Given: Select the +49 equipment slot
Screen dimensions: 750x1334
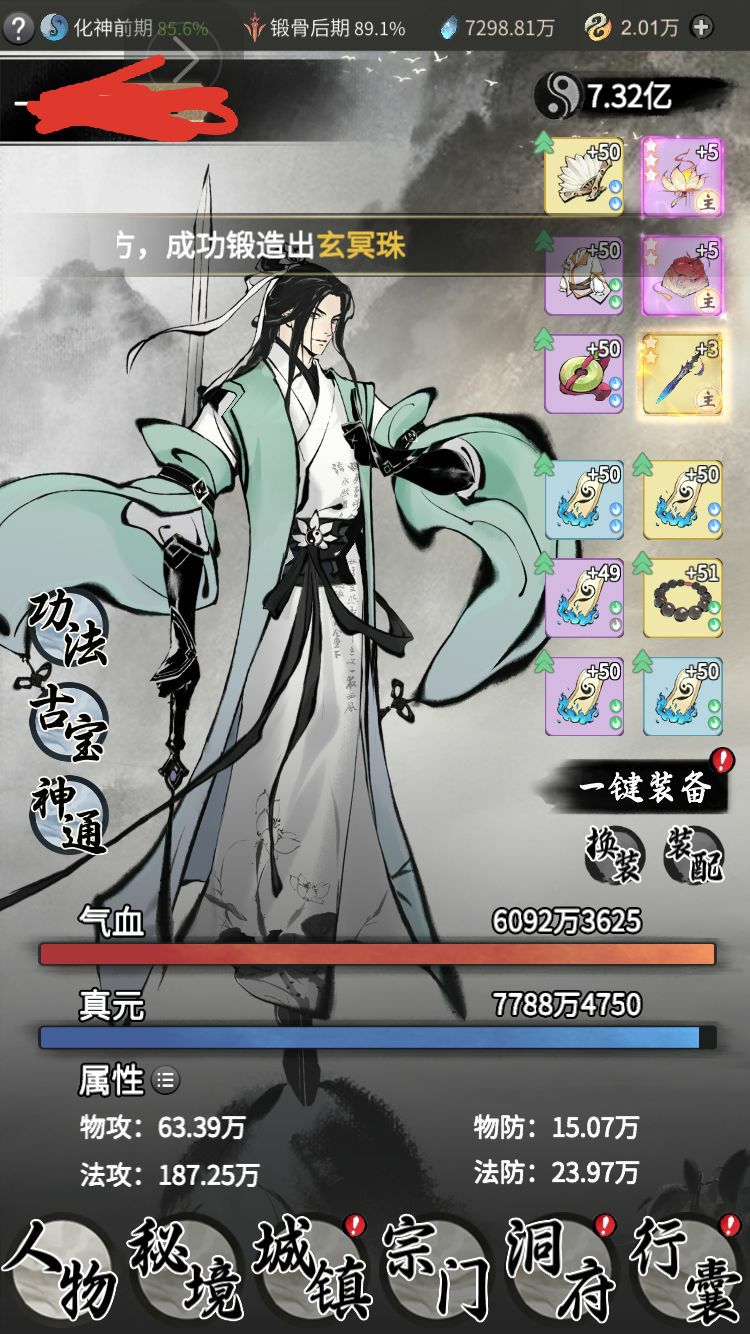Looking at the screenshot, I should (584, 598).
